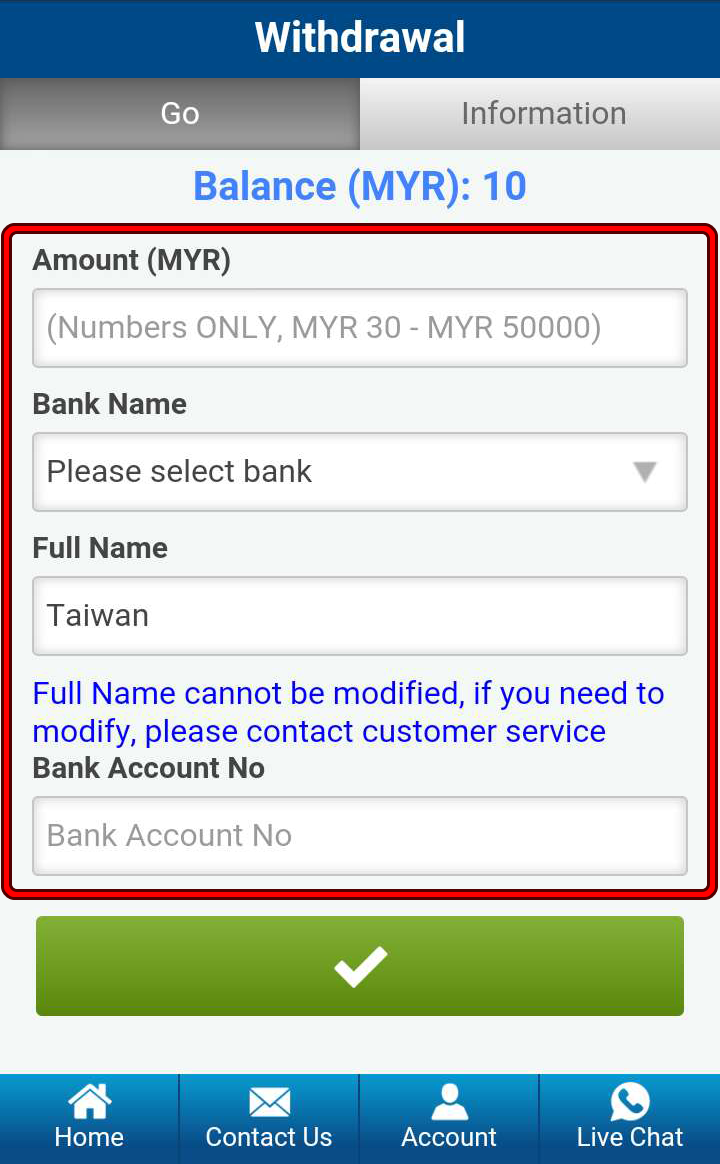Select the Go tab
This screenshot has width=720, height=1164.
pyautogui.click(x=180, y=114)
